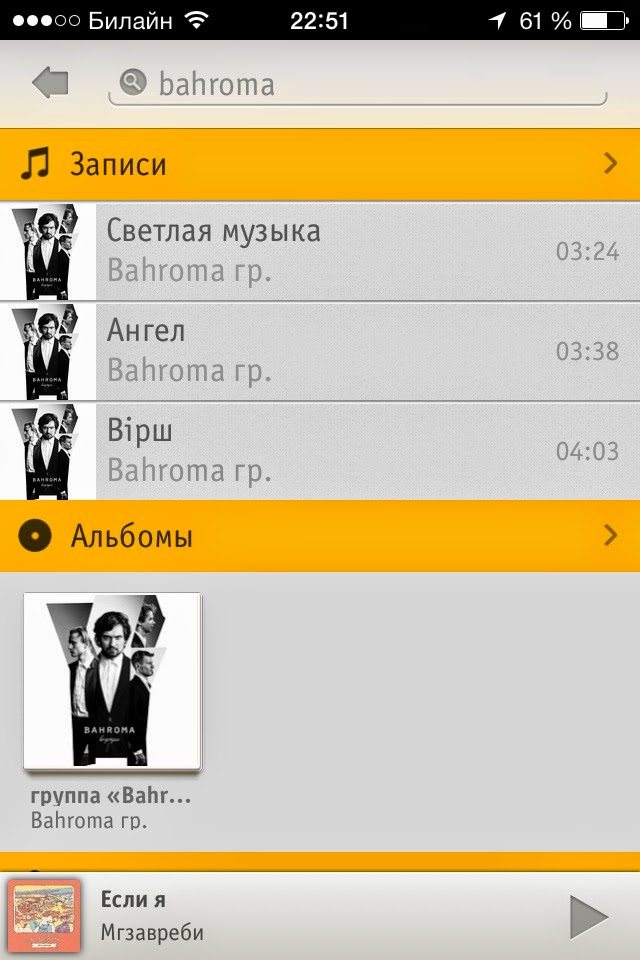Resume playback of Если я
Screen dimensions: 640x960
[x=588, y=917]
